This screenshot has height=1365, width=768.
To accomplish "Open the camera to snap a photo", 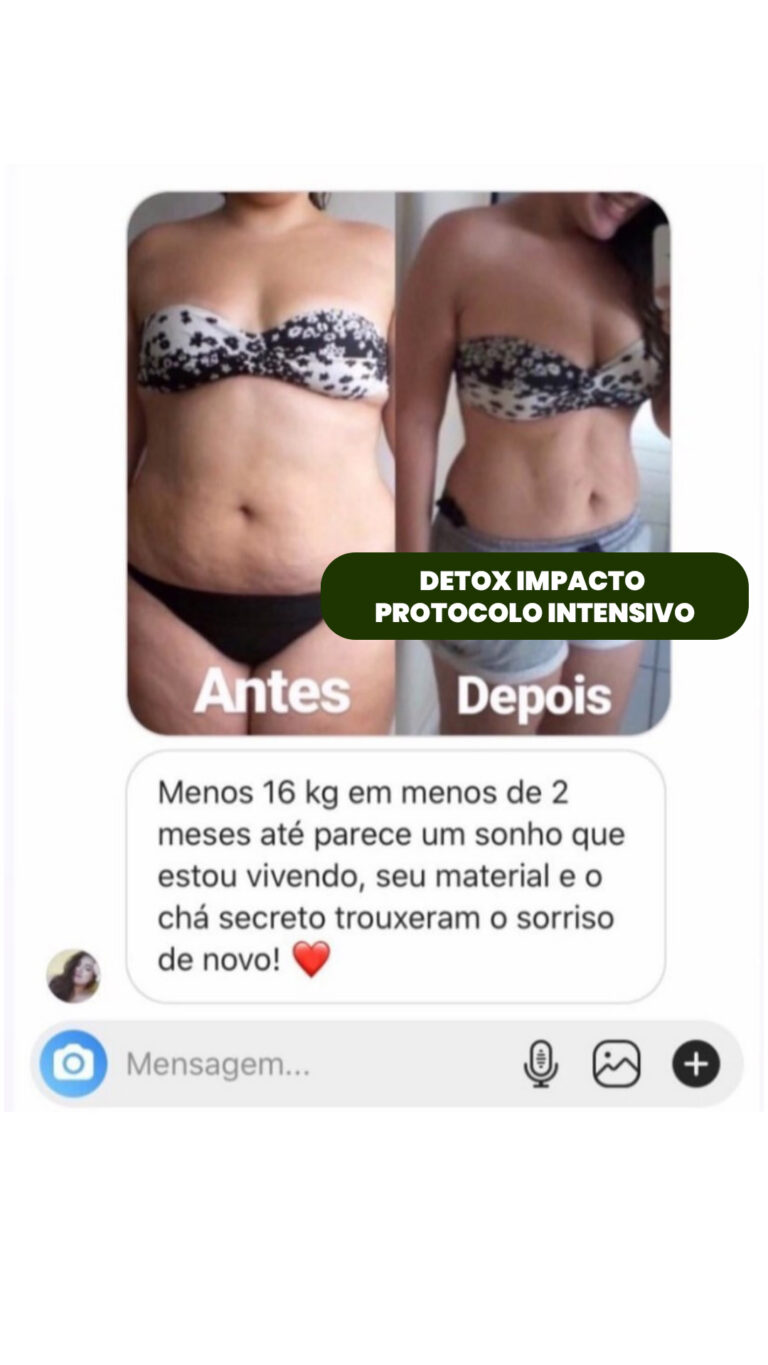I will [71, 1063].
